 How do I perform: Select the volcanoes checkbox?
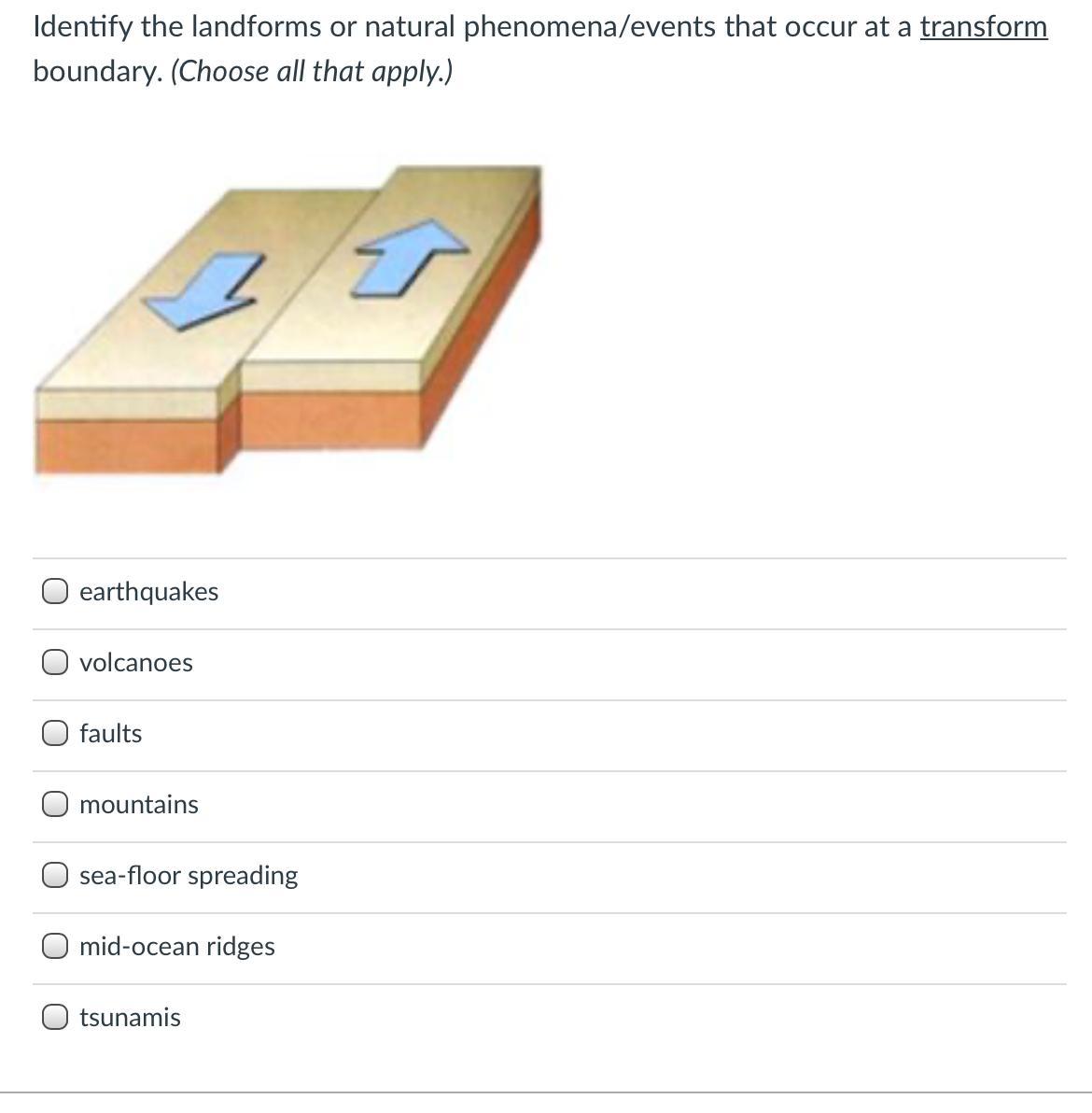pyautogui.click(x=55, y=662)
